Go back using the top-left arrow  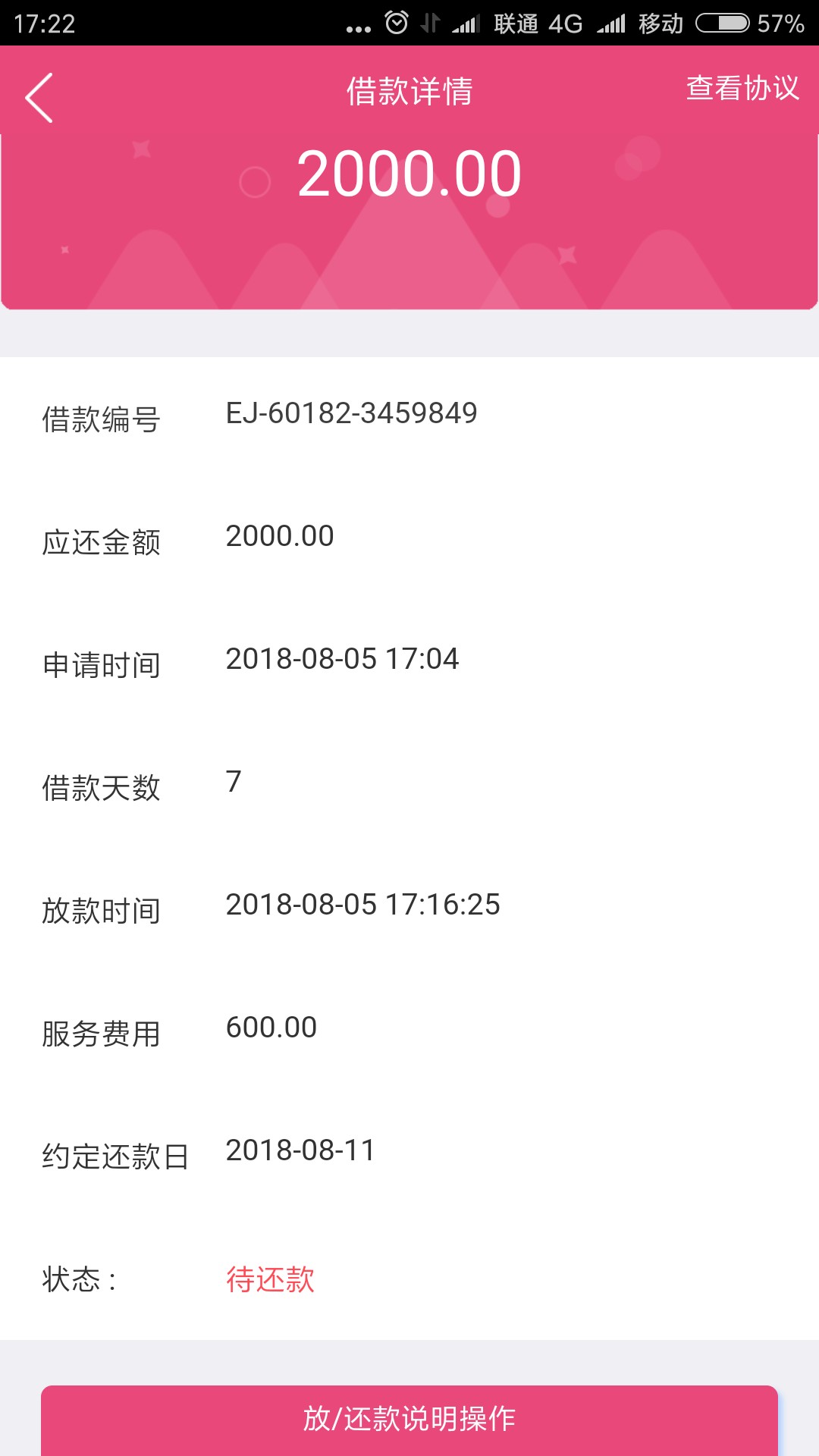[39, 98]
